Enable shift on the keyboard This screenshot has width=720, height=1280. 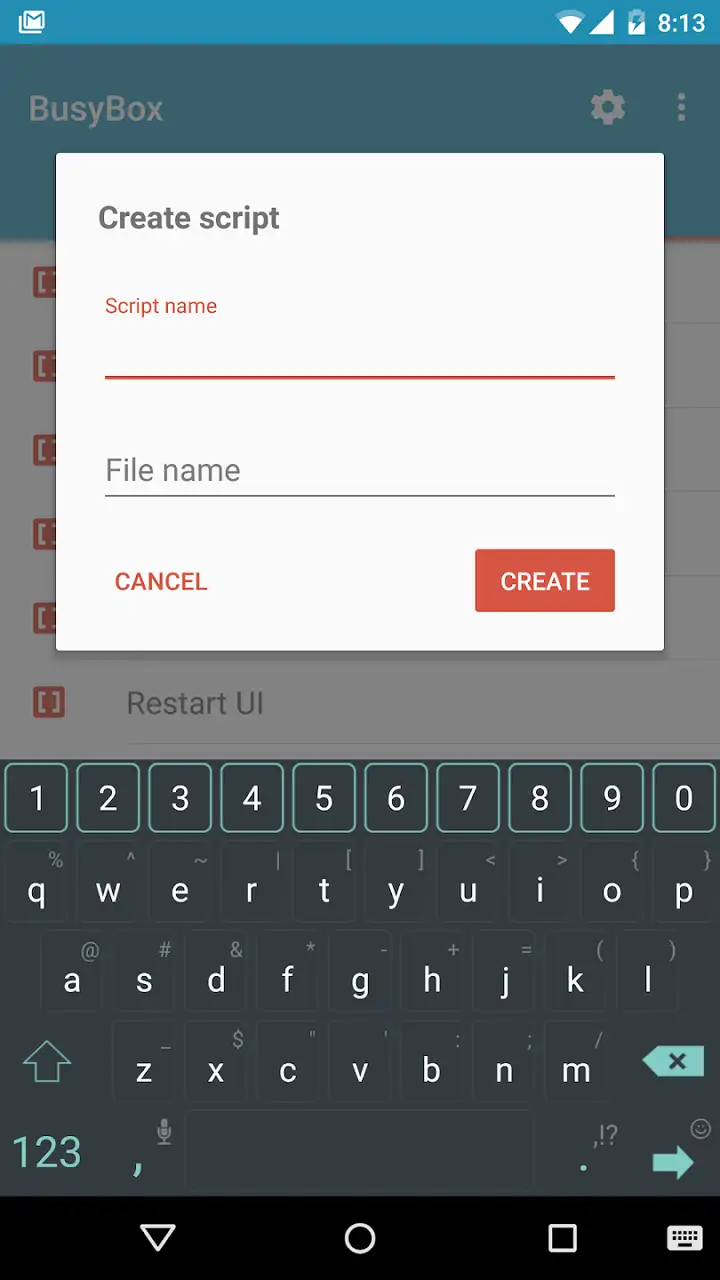tap(47, 1061)
